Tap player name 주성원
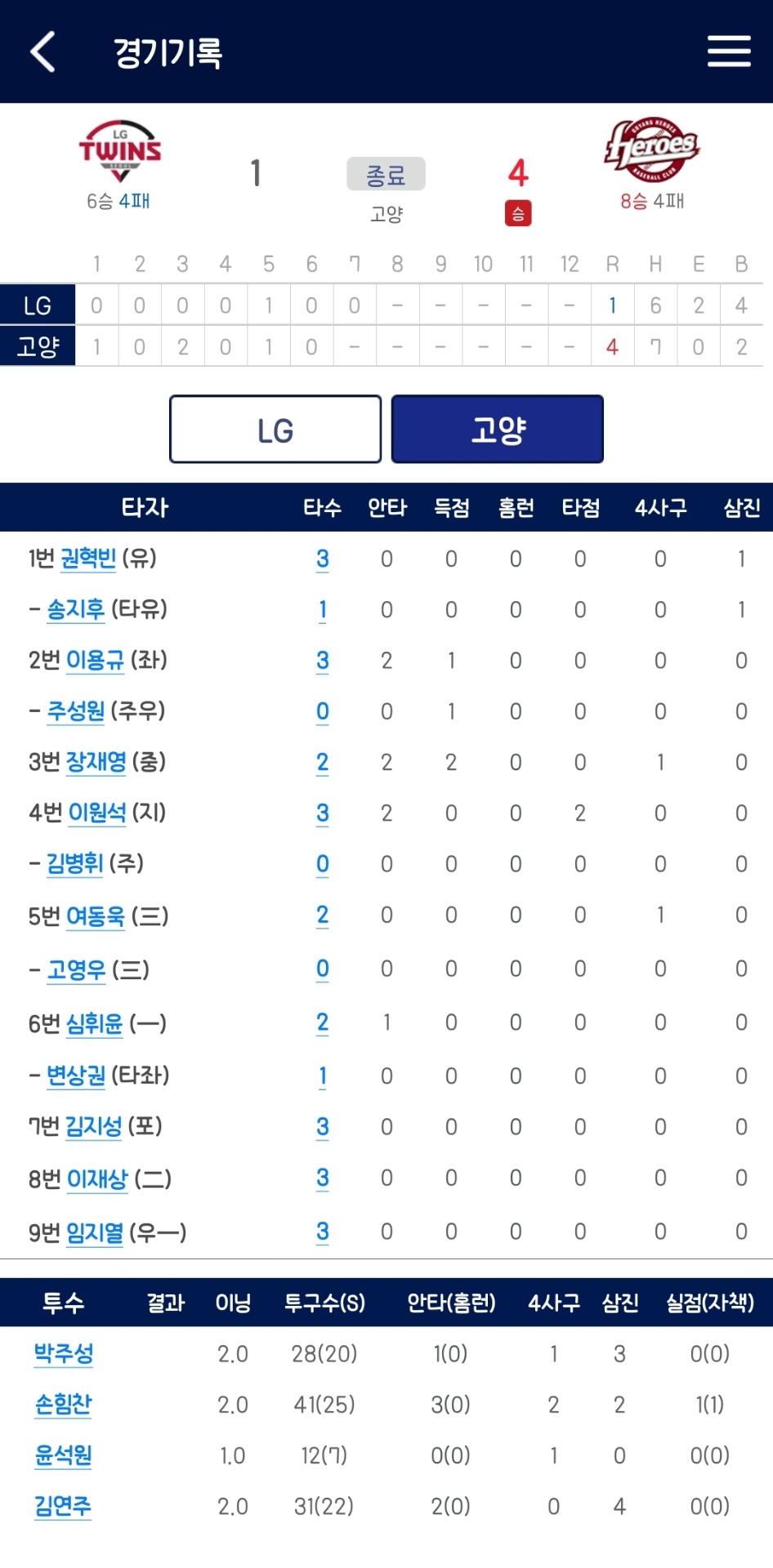773x1568 pixels. [76, 711]
